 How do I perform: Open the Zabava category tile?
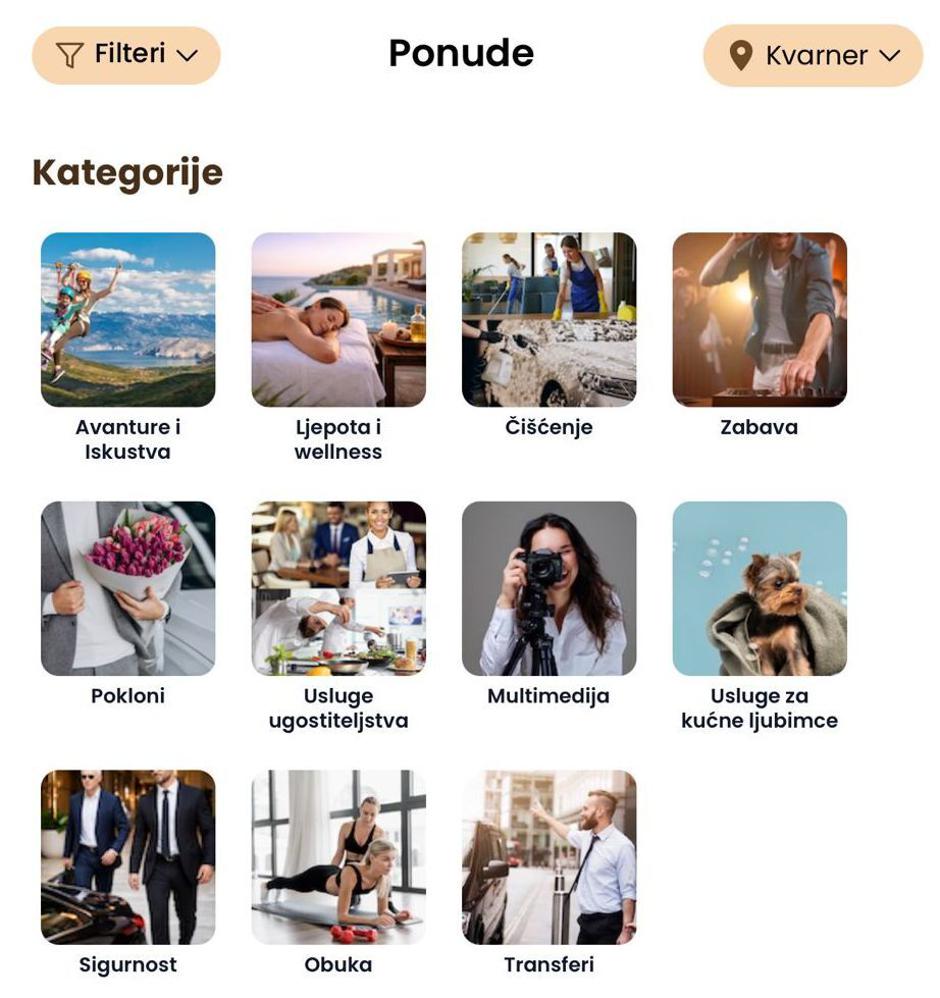coord(759,320)
